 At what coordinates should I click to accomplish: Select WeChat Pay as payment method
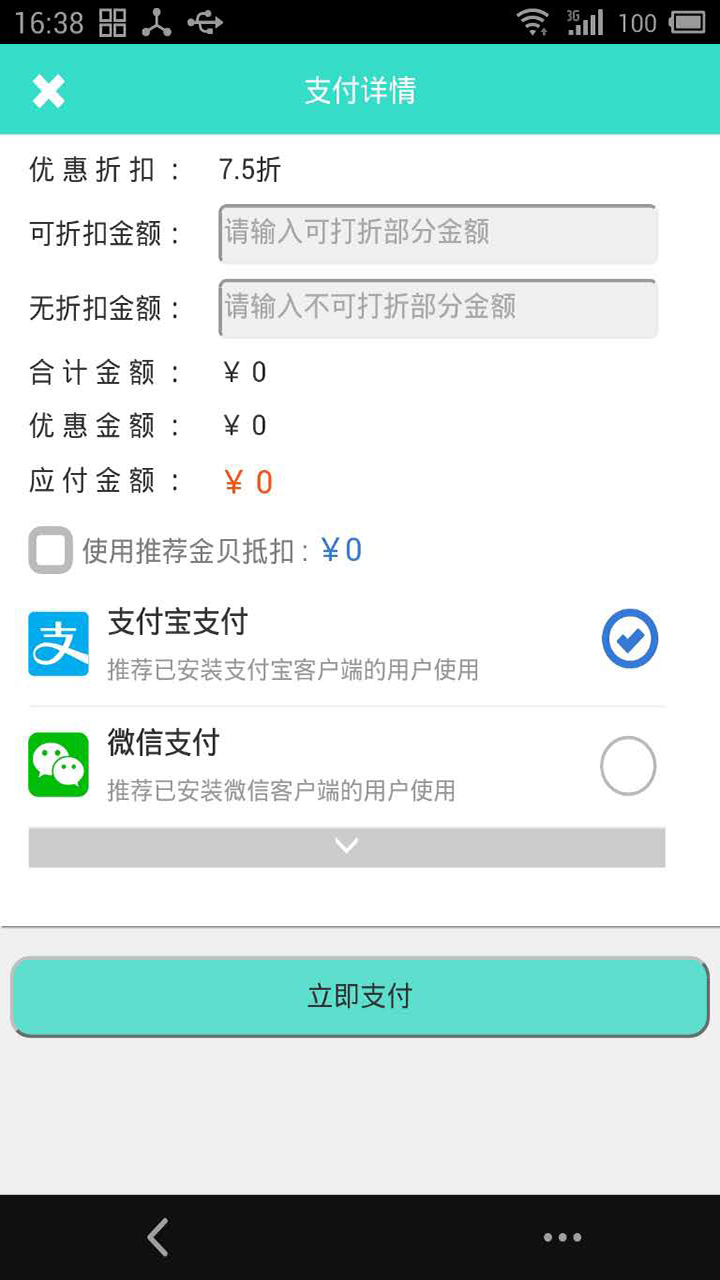click(628, 766)
